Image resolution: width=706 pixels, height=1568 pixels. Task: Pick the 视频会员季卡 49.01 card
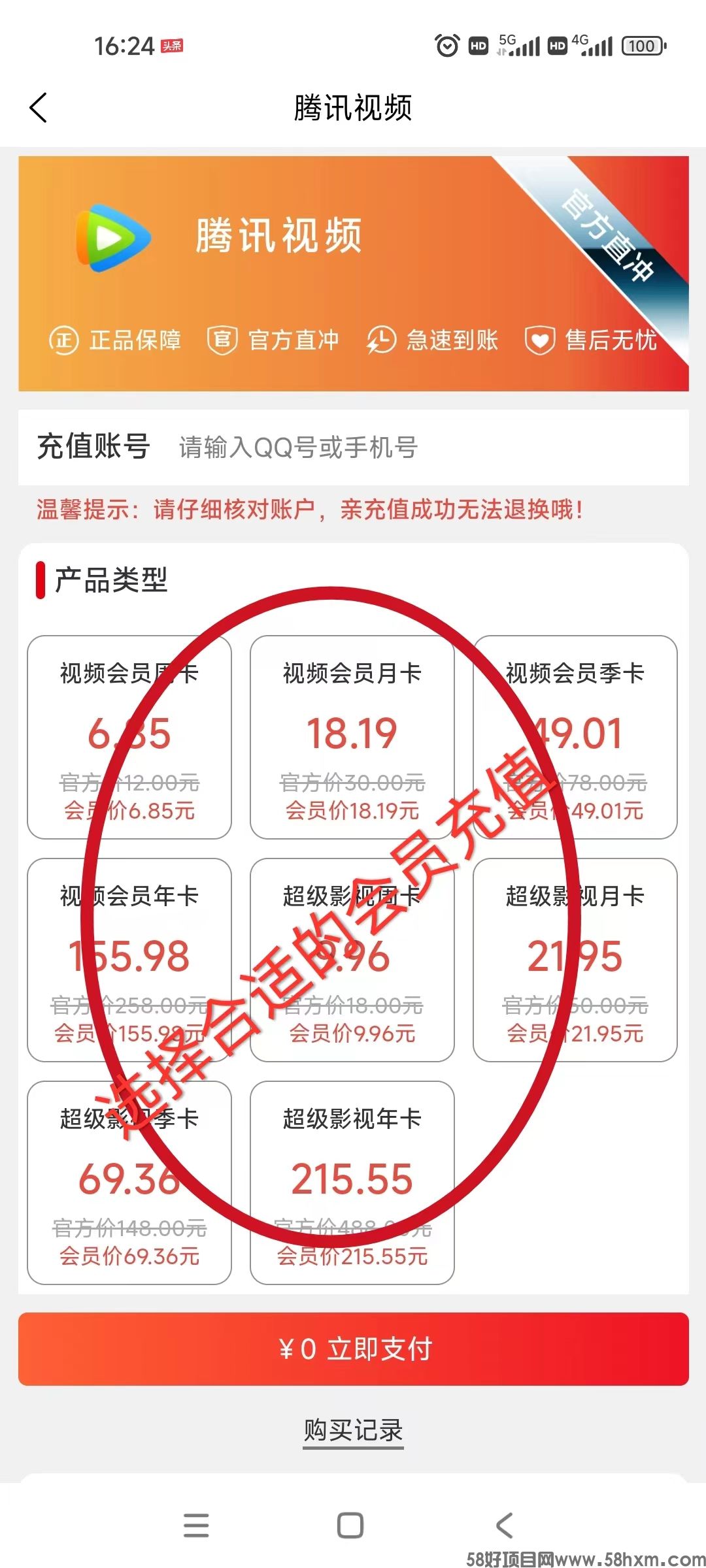pos(575,737)
